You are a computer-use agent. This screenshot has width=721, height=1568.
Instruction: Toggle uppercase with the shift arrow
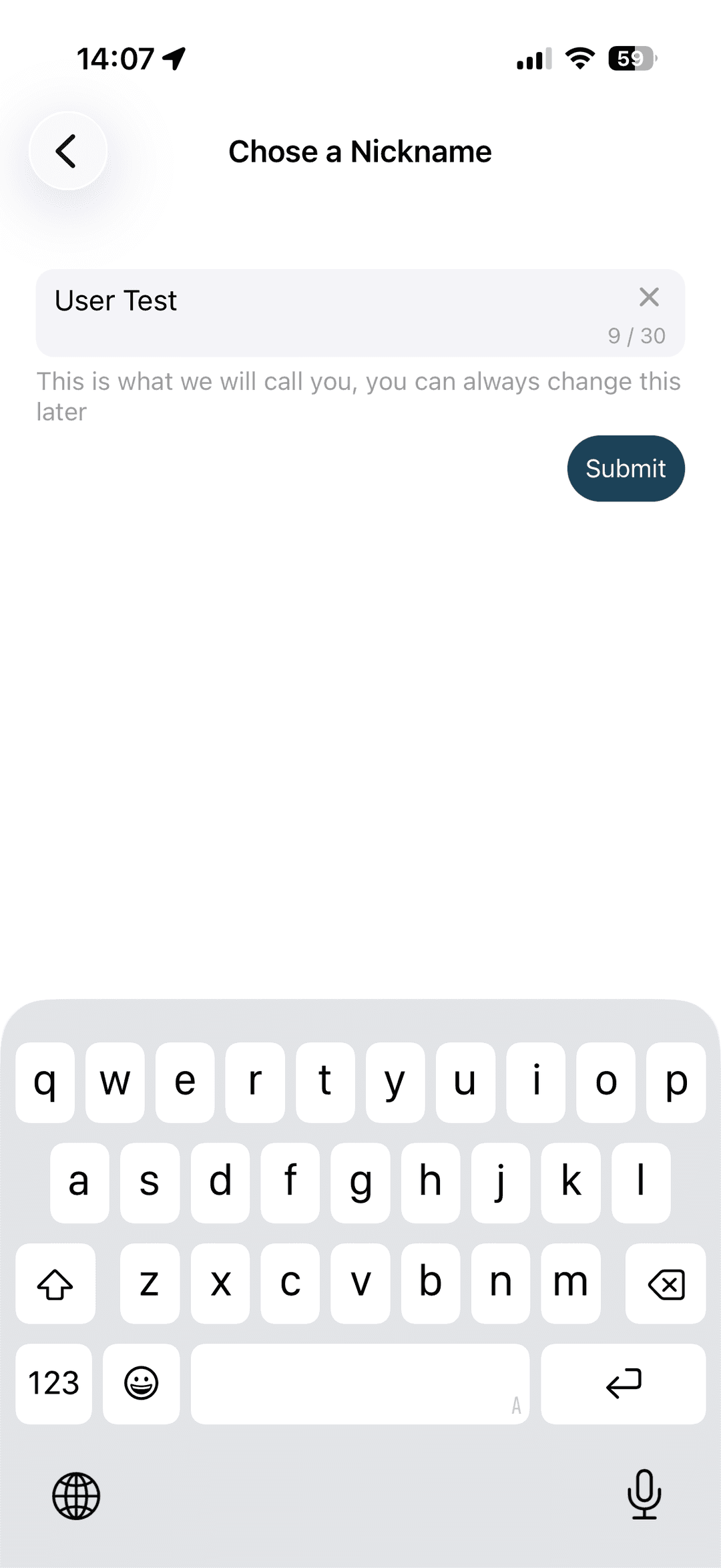click(55, 1283)
